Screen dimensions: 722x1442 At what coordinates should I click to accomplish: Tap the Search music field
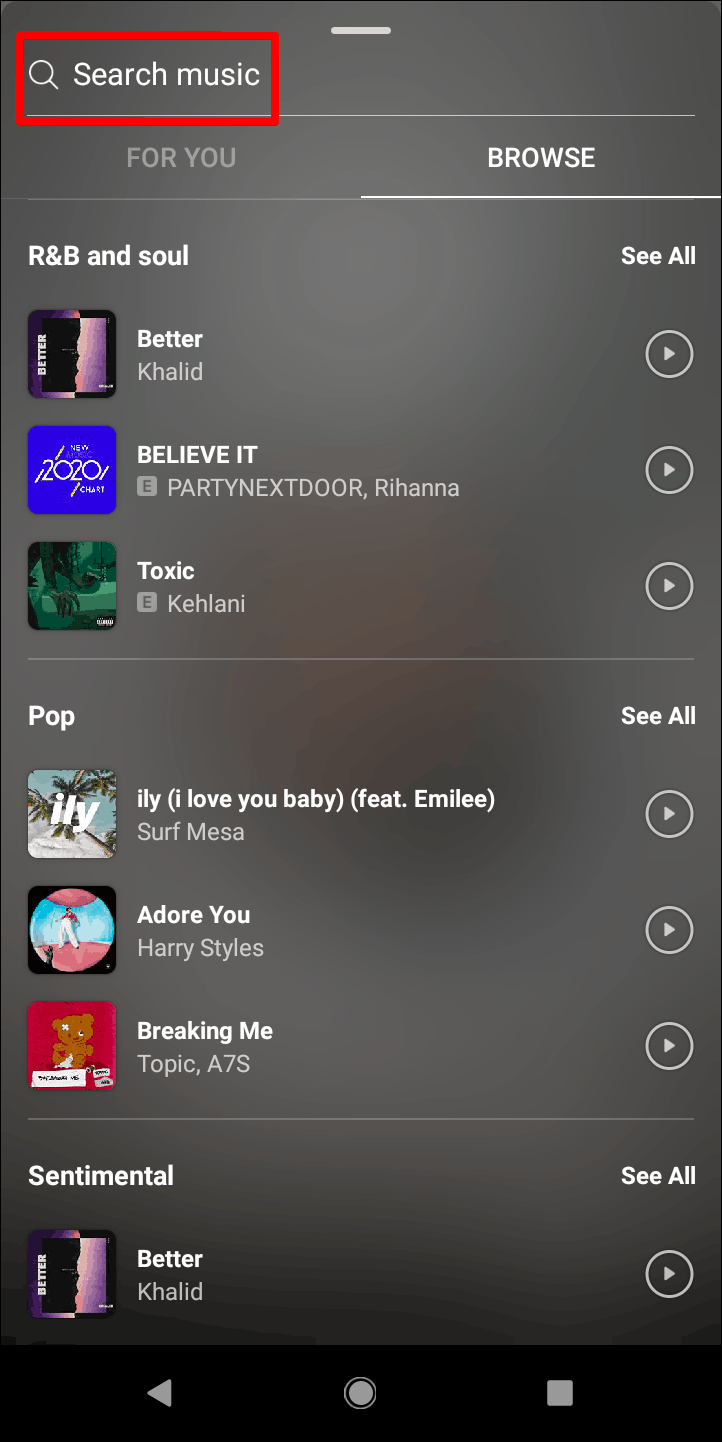(166, 75)
